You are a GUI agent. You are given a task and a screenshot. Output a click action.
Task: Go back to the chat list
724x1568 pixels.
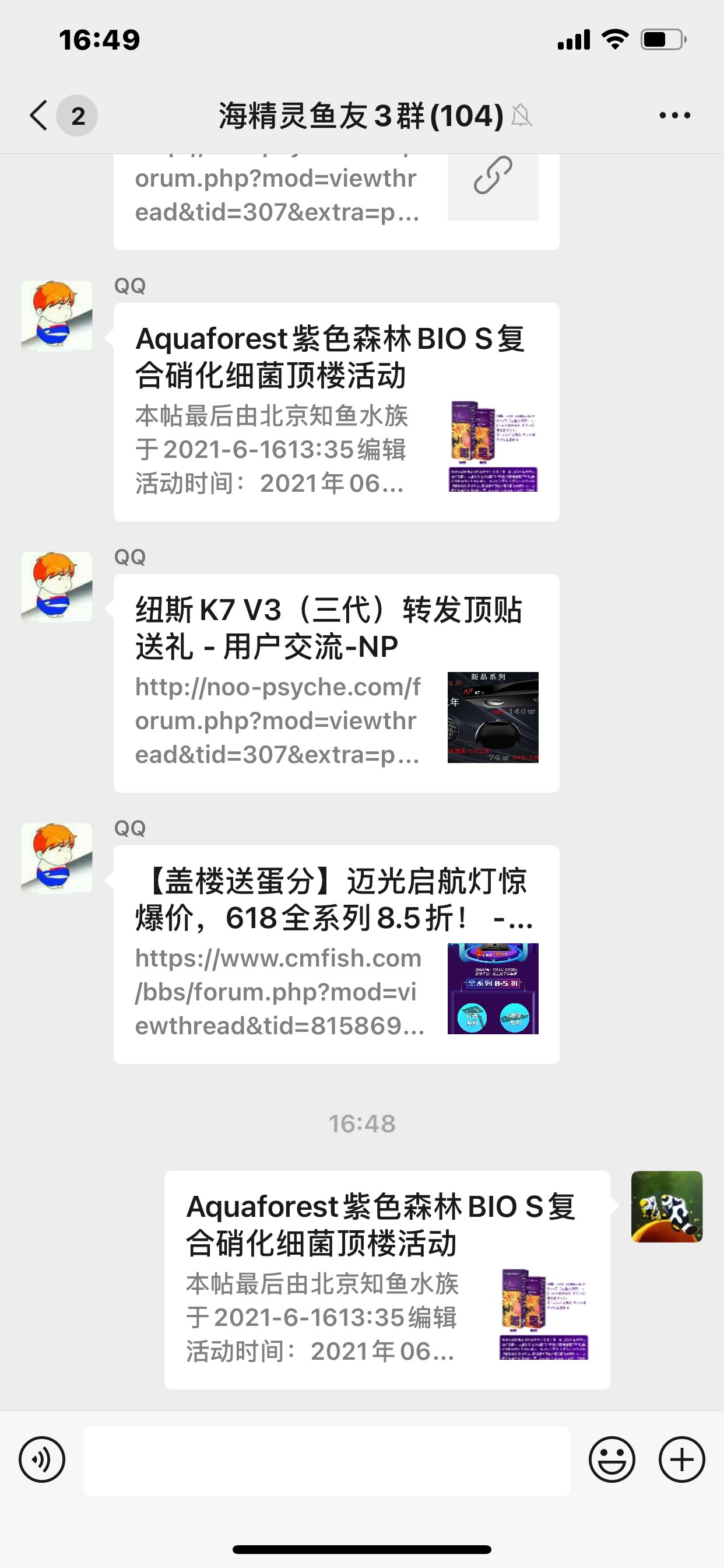pos(39,115)
